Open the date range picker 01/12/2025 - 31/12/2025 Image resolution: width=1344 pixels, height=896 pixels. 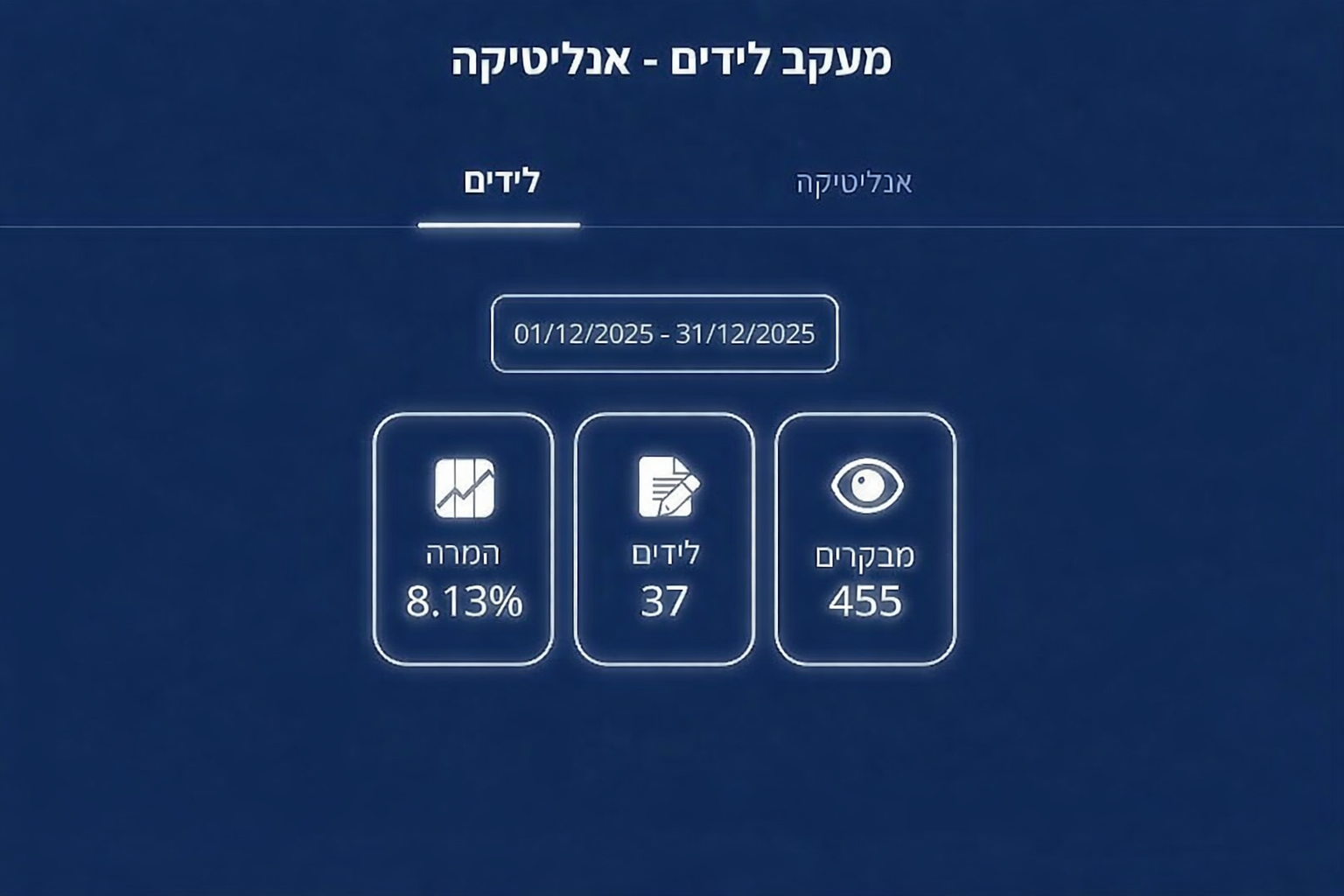point(664,333)
